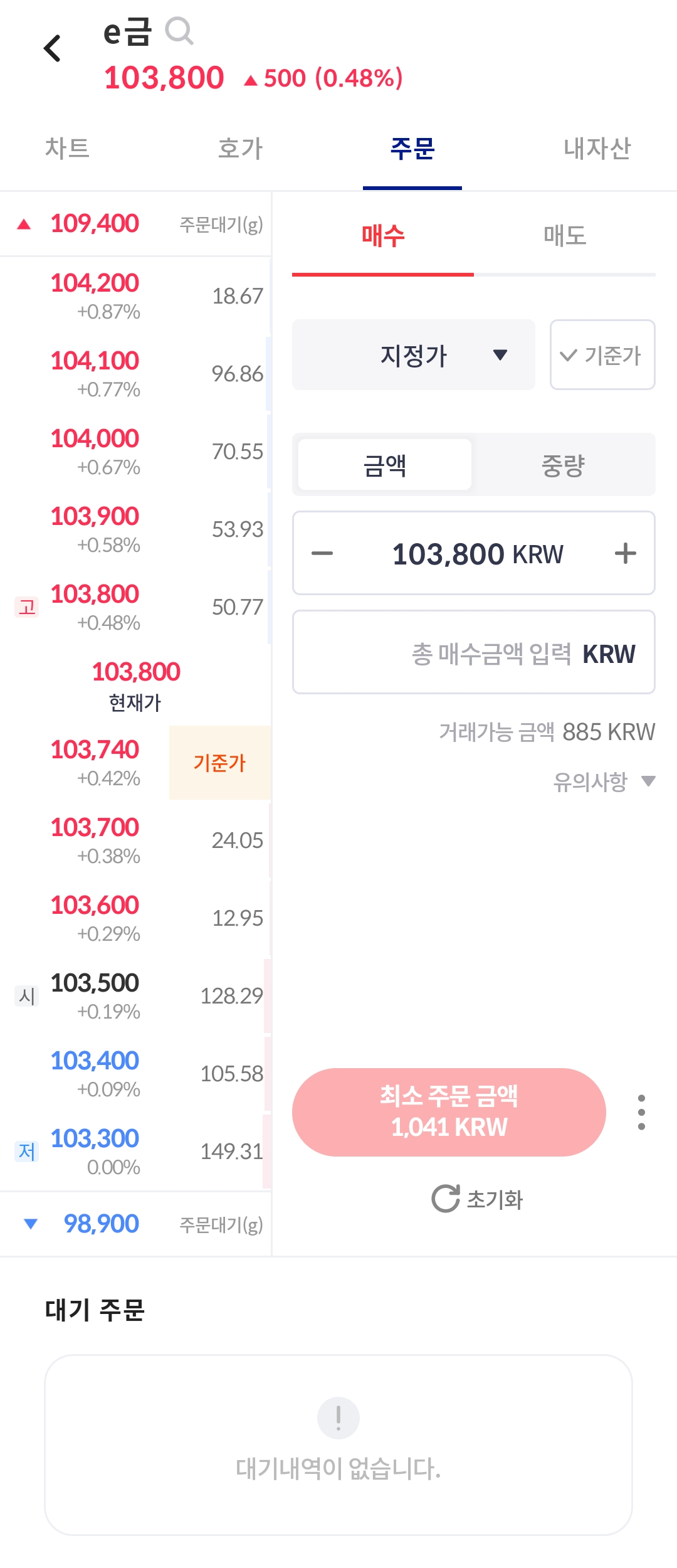Image resolution: width=677 pixels, height=1568 pixels.
Task: Open the 기준가 reference price dropdown
Action: [601, 355]
